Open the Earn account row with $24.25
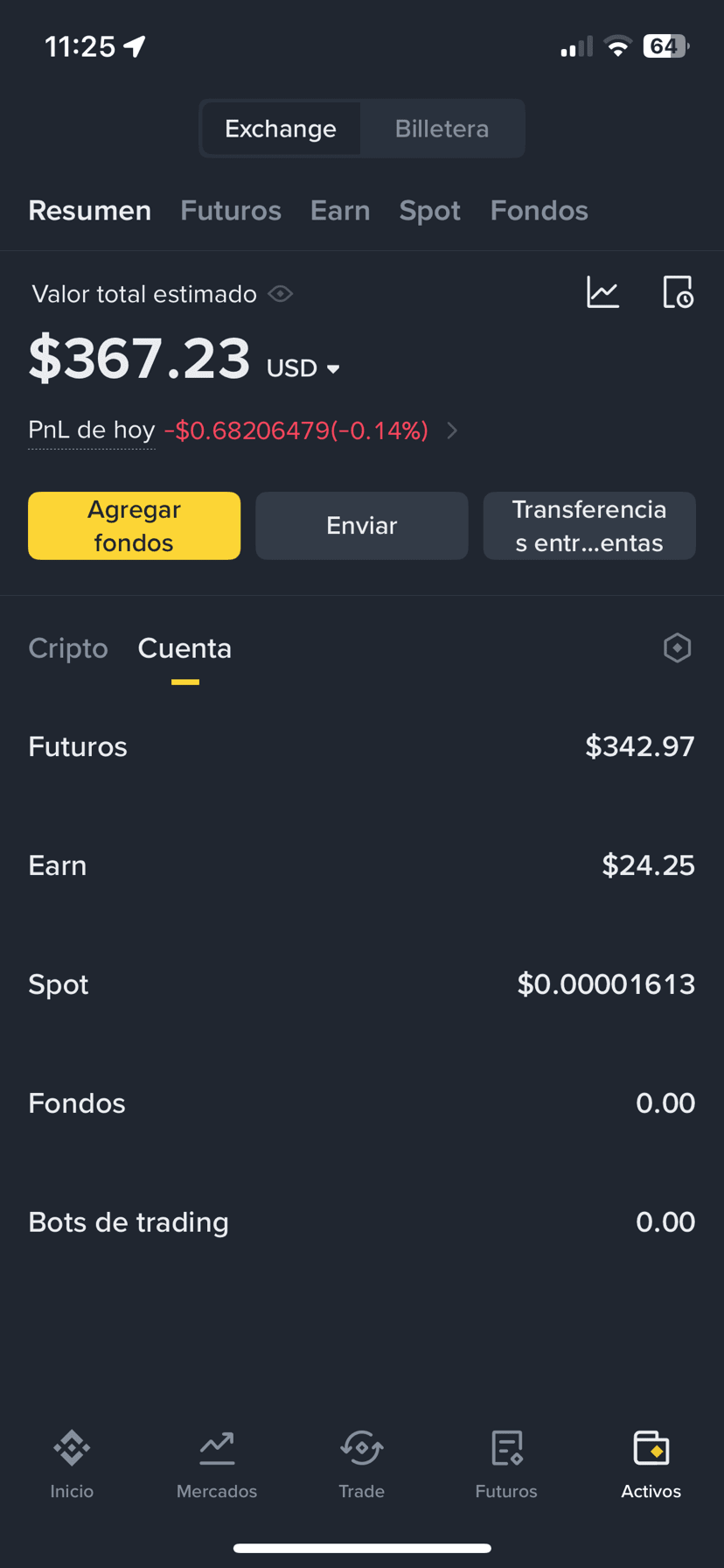 [362, 865]
